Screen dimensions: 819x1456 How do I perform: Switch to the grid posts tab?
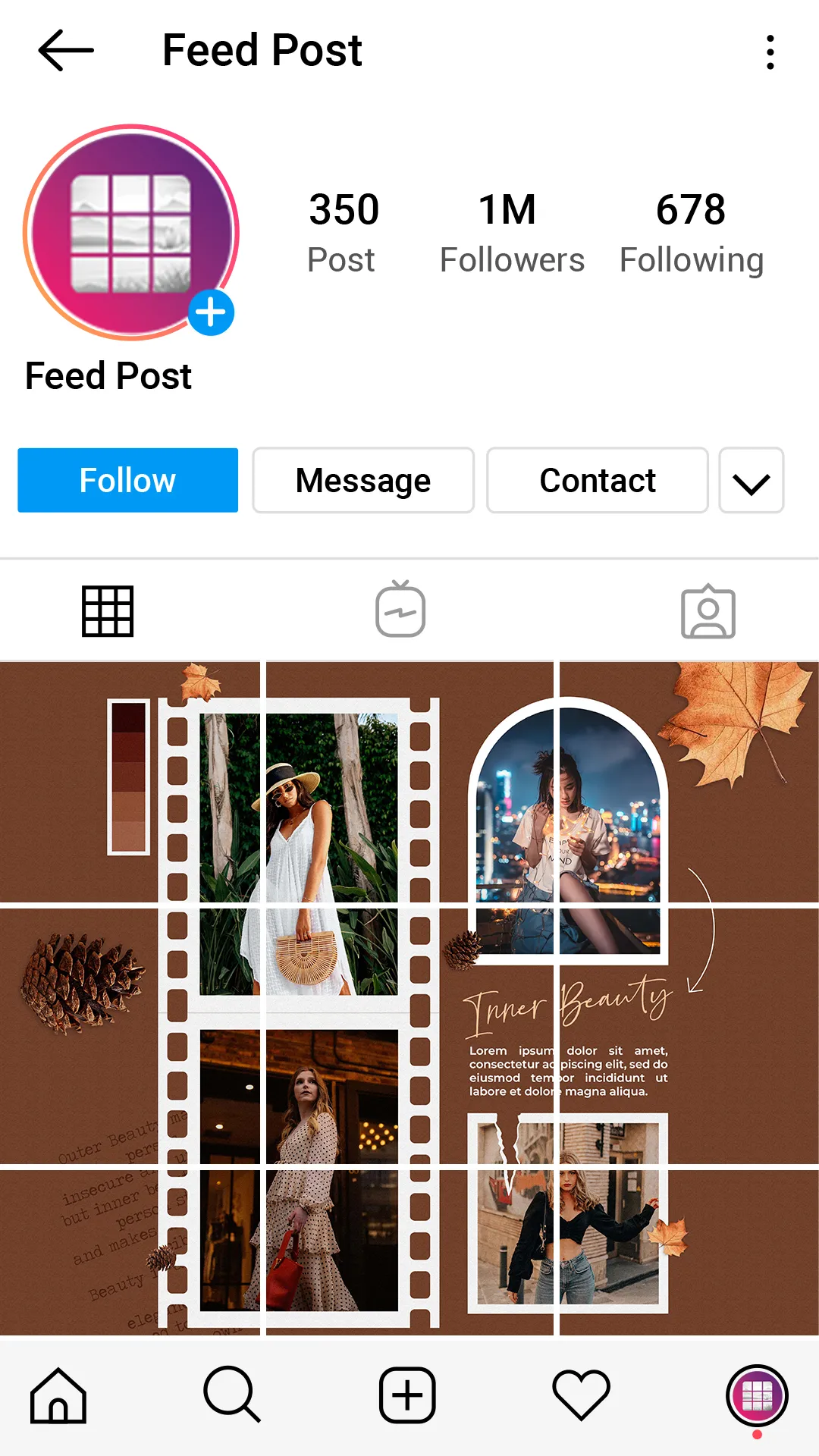(x=108, y=611)
